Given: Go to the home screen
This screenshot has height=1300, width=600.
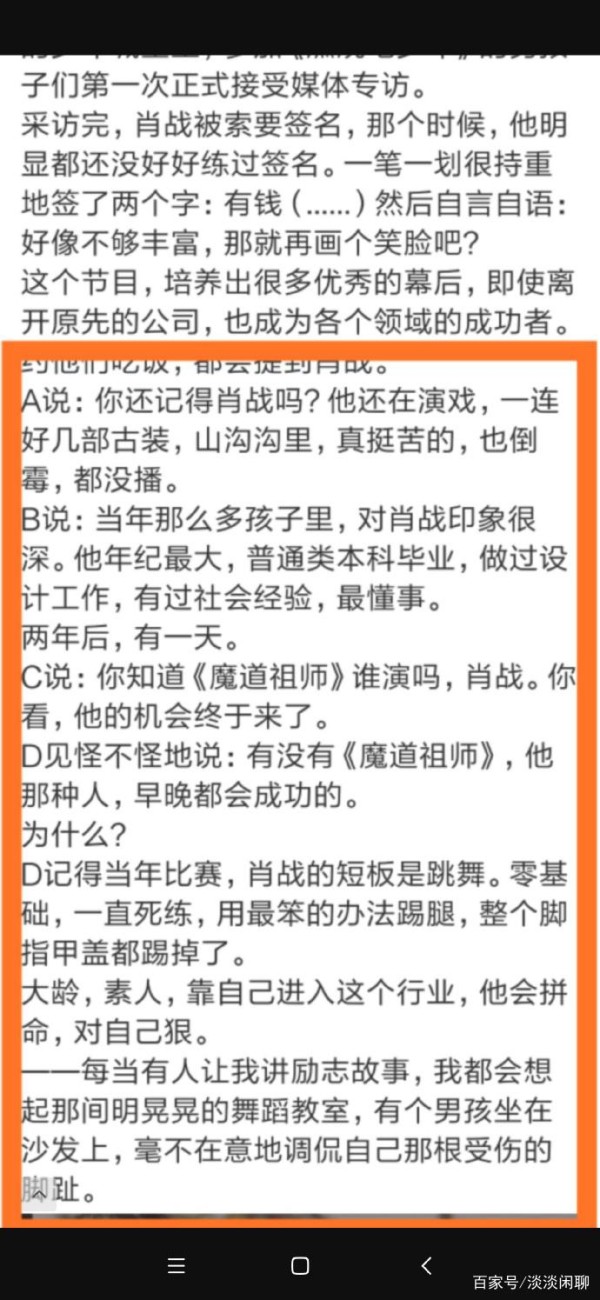Looking at the screenshot, I should pos(300,1265).
